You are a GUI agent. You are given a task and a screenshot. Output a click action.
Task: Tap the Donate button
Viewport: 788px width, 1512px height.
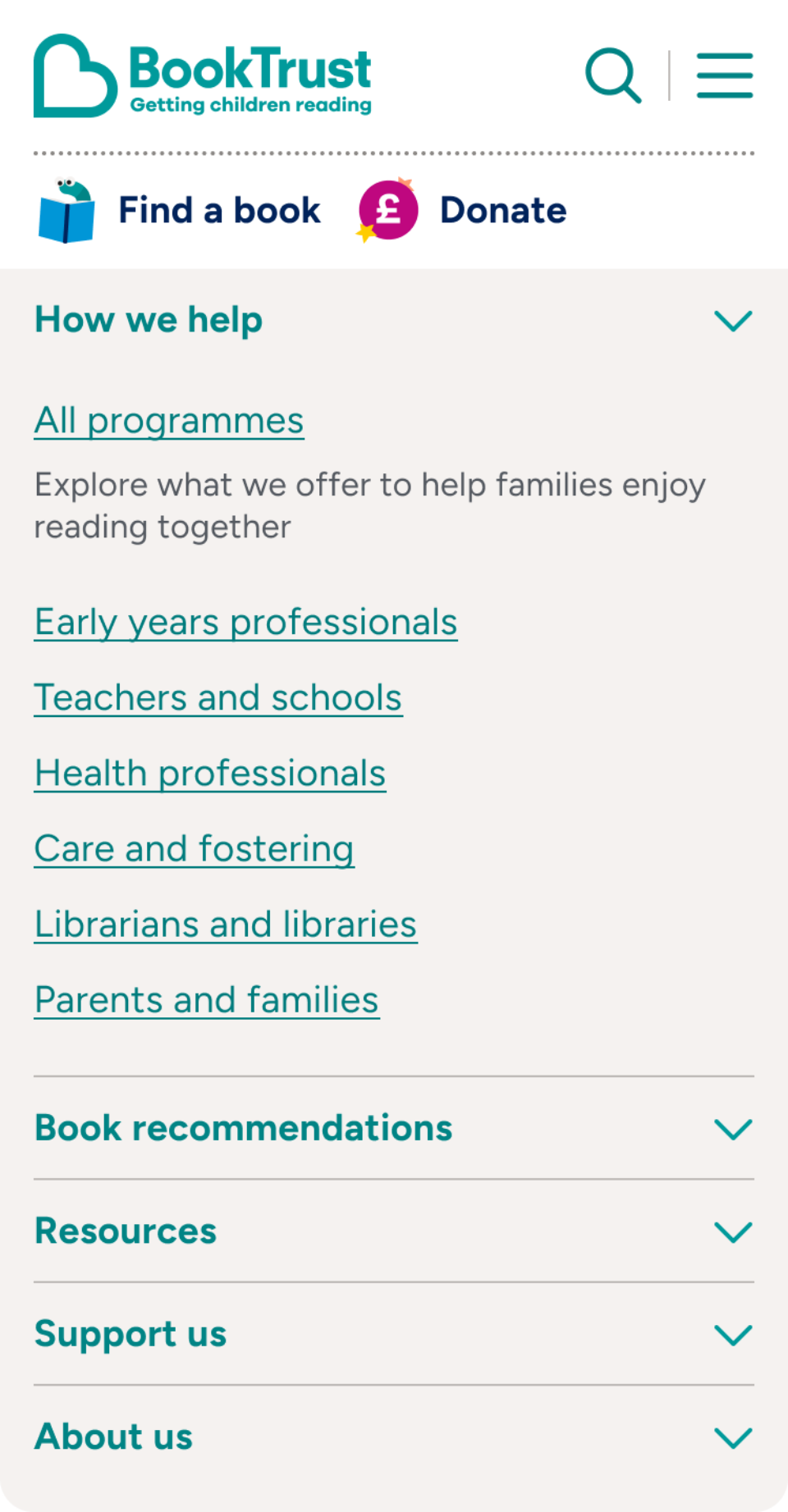click(463, 211)
